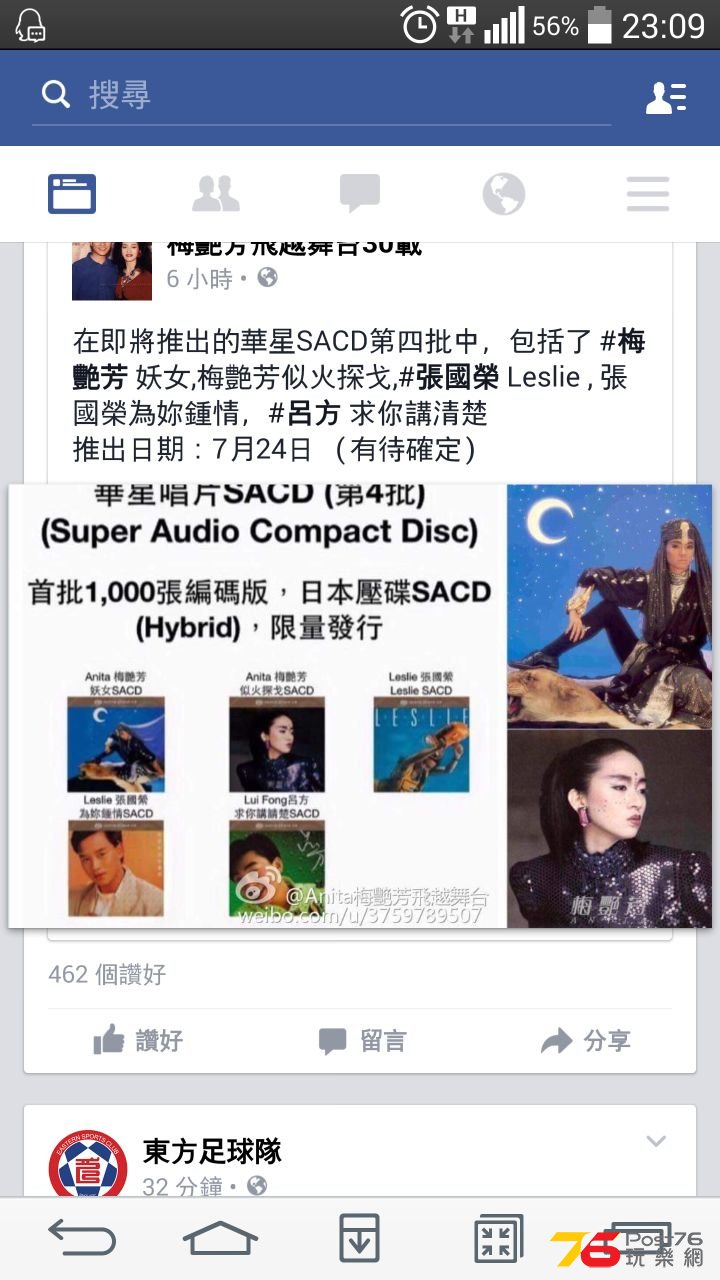Screen dimensions: 720x1280
Task: Open the messages tab
Action: (360, 193)
